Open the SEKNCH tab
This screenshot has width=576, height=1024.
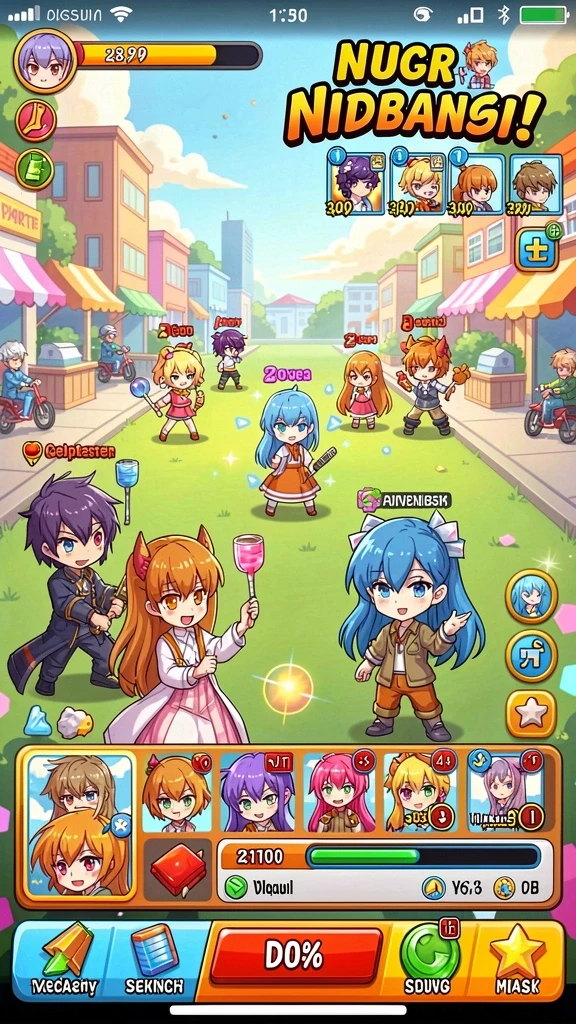pyautogui.click(x=155, y=958)
